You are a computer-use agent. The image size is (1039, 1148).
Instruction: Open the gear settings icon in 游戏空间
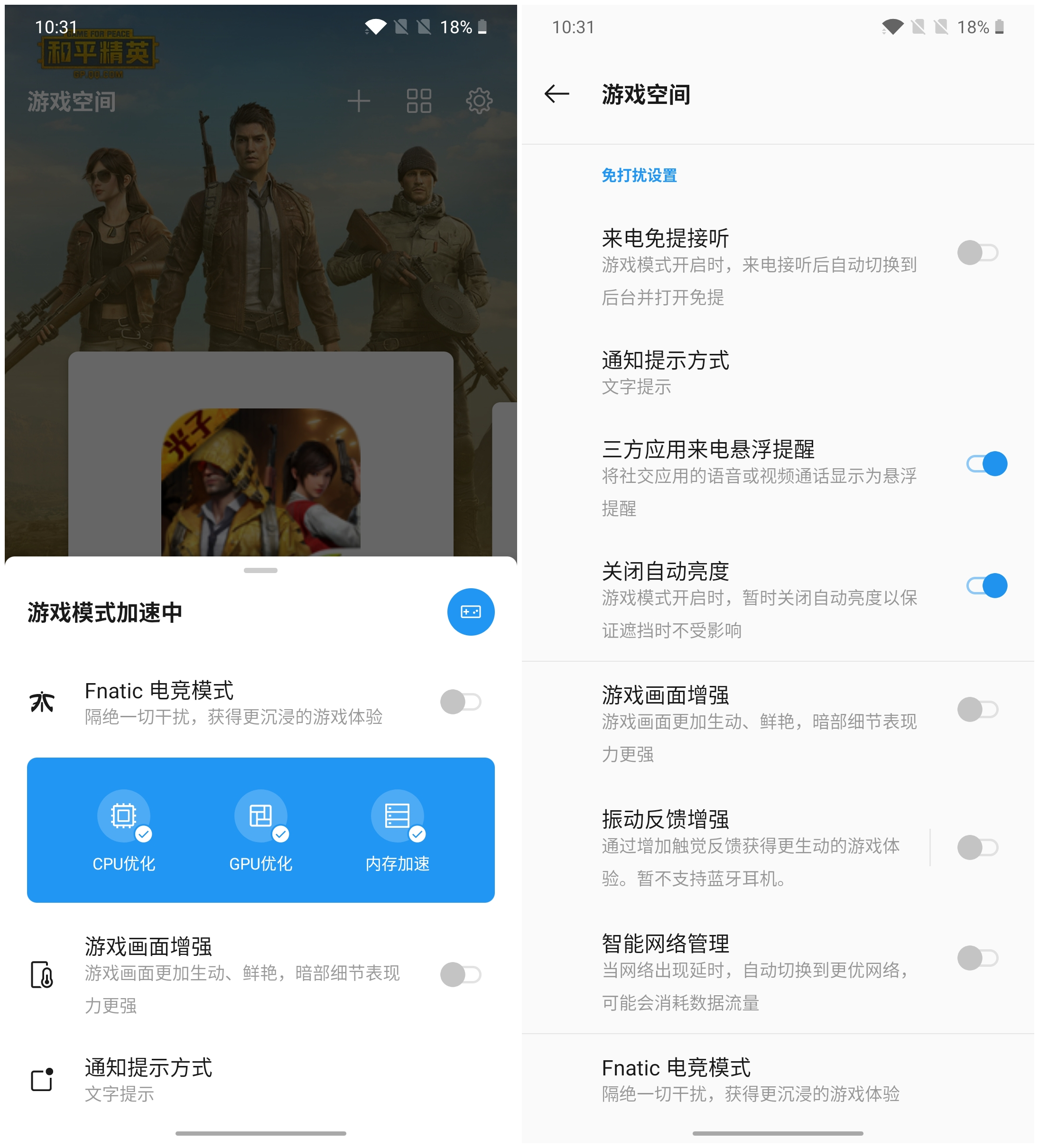coord(479,102)
